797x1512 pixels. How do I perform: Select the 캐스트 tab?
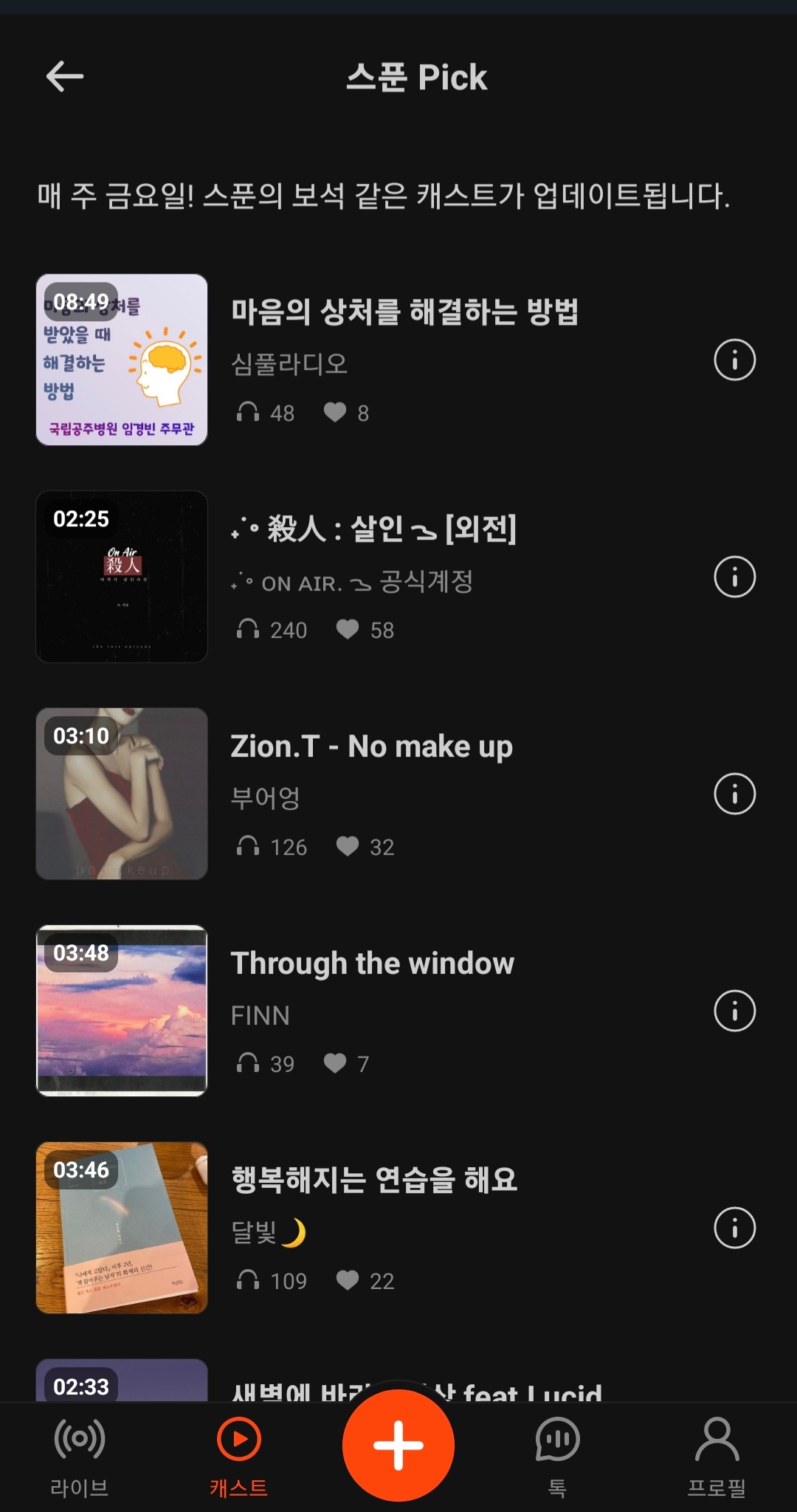point(238,1456)
